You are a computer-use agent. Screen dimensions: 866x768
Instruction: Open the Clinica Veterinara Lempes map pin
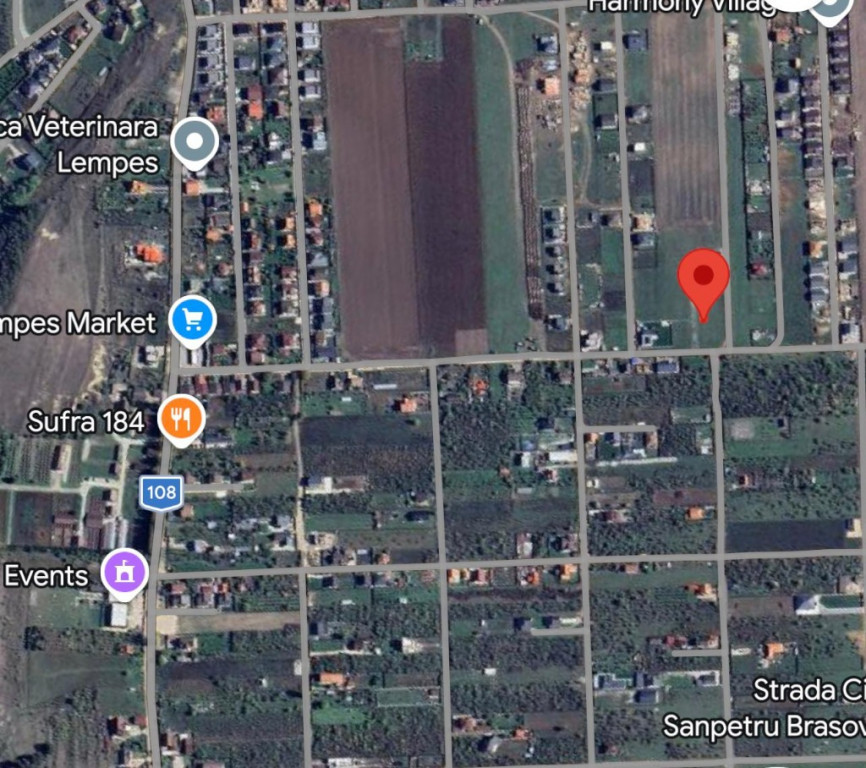click(194, 142)
